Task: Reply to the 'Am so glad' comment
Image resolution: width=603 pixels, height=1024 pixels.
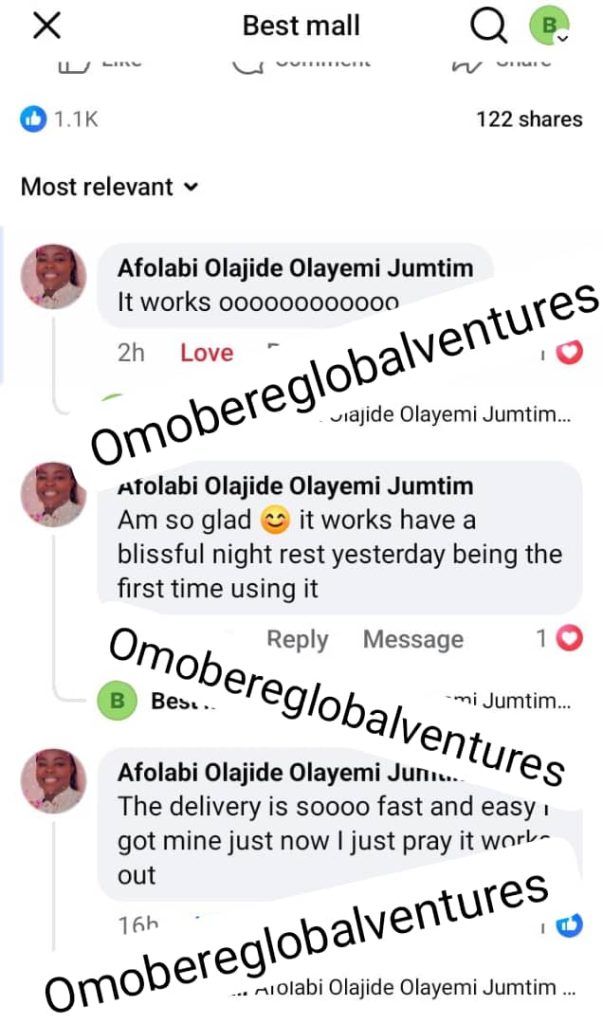Action: pos(298,639)
